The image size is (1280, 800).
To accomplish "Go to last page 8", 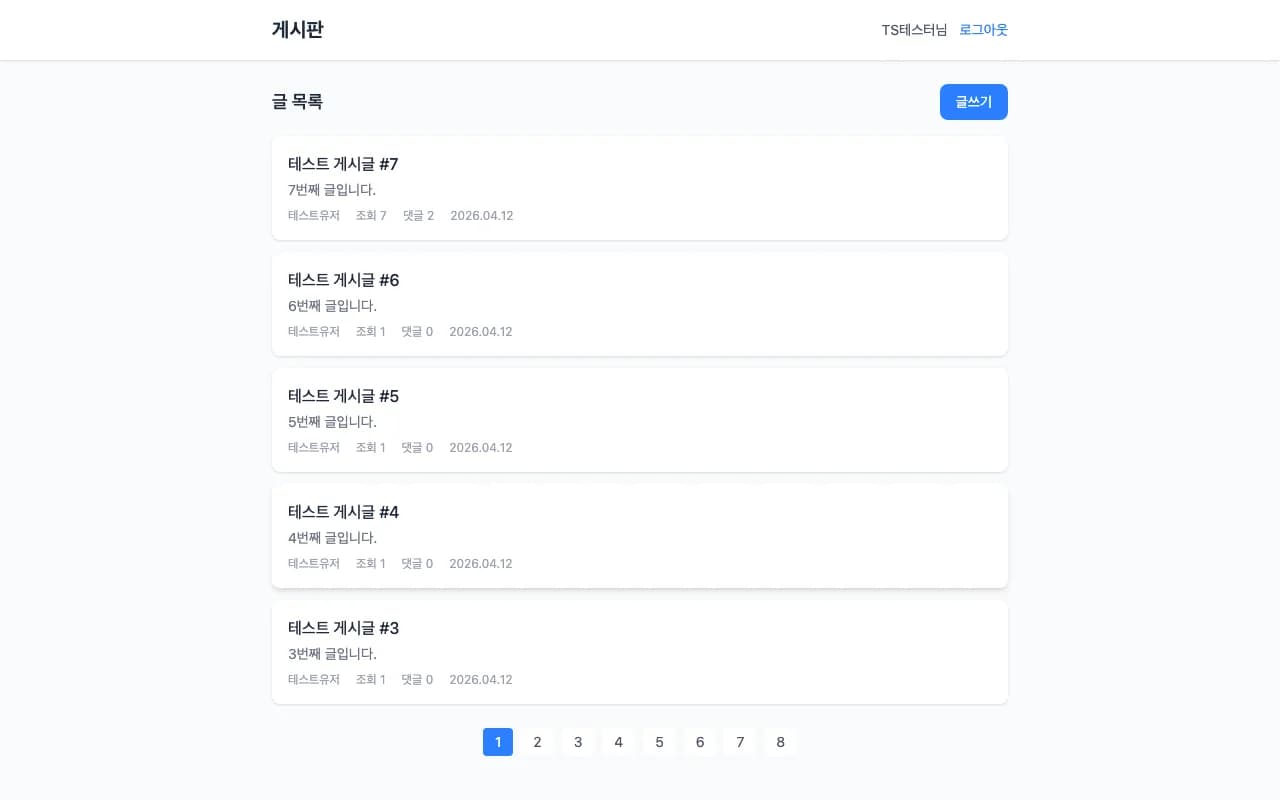I will coord(780,742).
